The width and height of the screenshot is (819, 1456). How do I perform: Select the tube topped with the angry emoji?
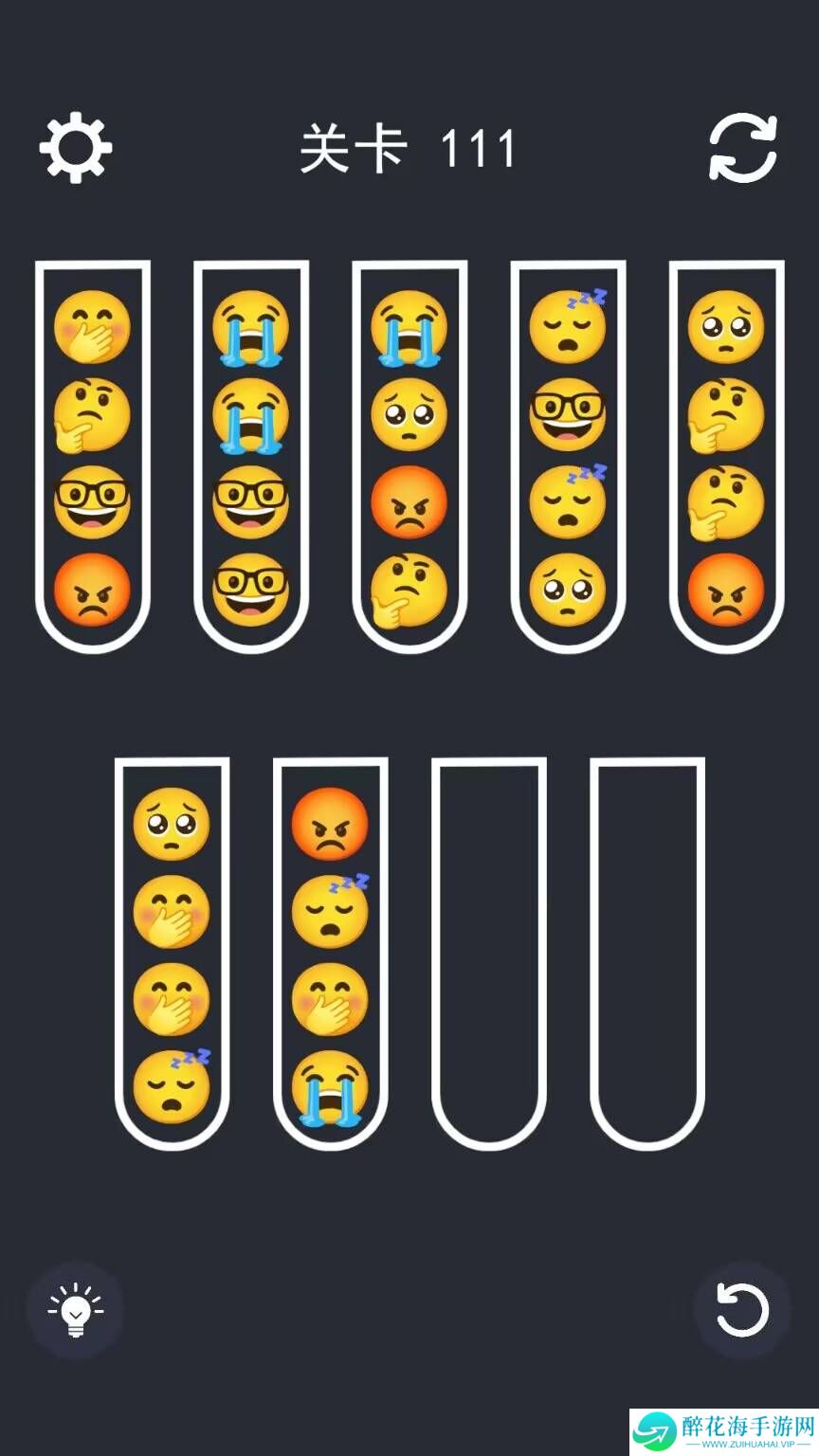click(x=330, y=953)
